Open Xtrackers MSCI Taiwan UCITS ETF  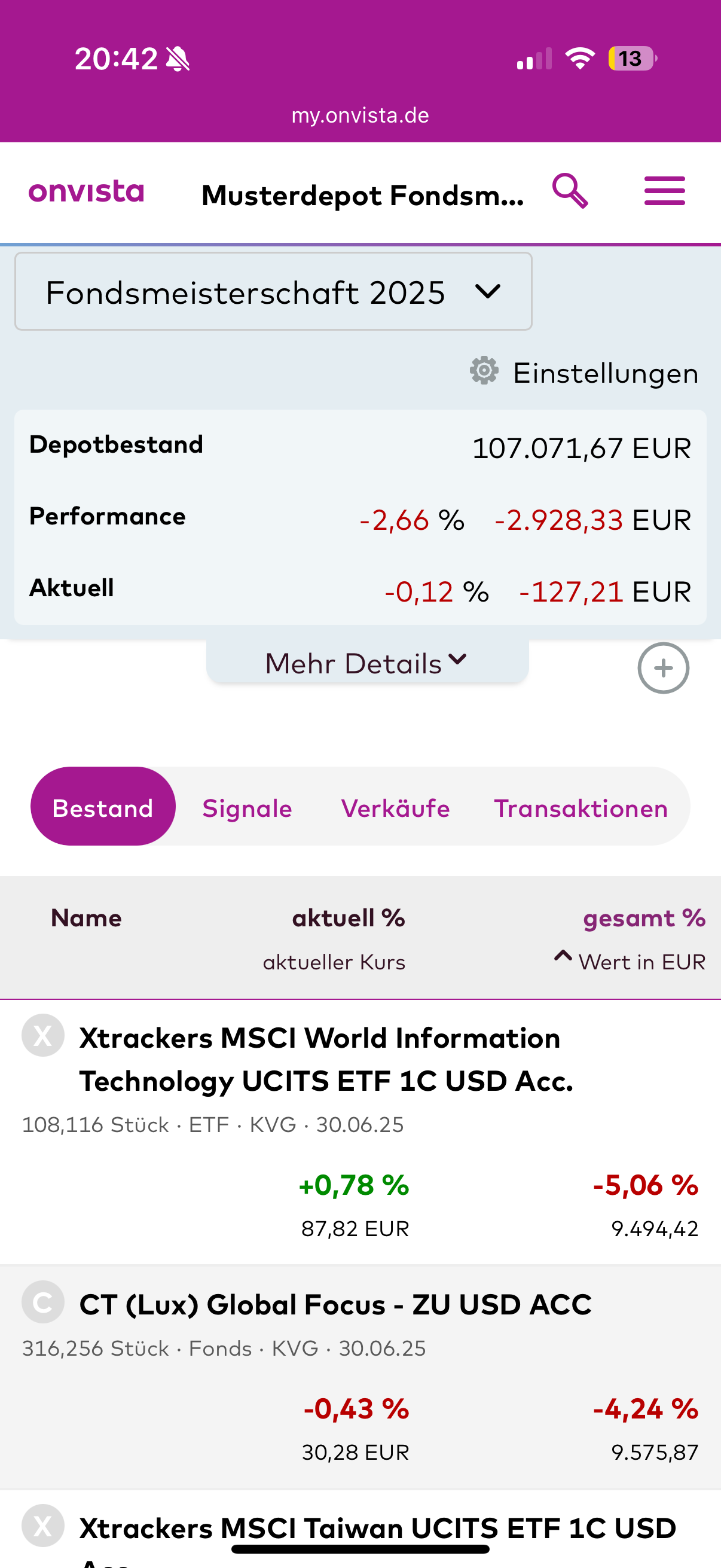point(377,1528)
